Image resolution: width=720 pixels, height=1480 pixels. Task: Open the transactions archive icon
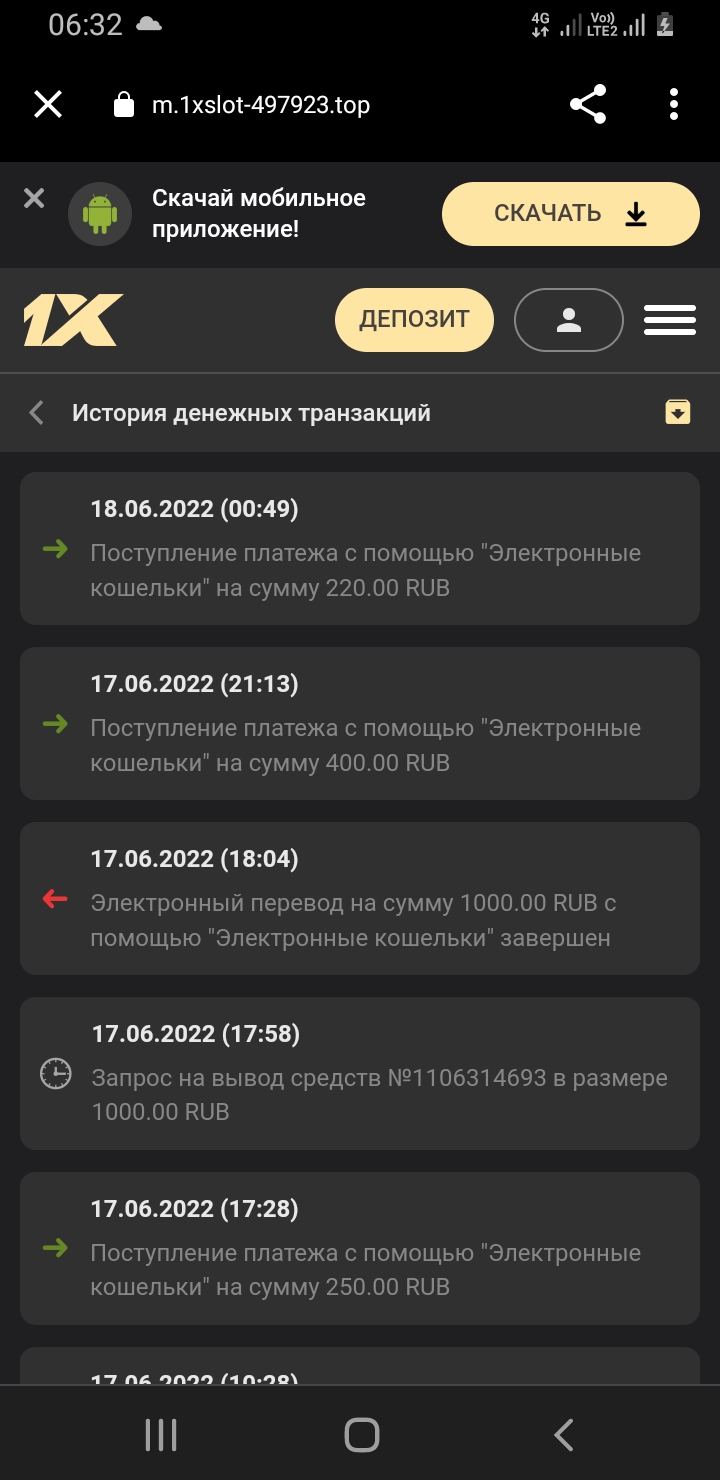tap(678, 412)
